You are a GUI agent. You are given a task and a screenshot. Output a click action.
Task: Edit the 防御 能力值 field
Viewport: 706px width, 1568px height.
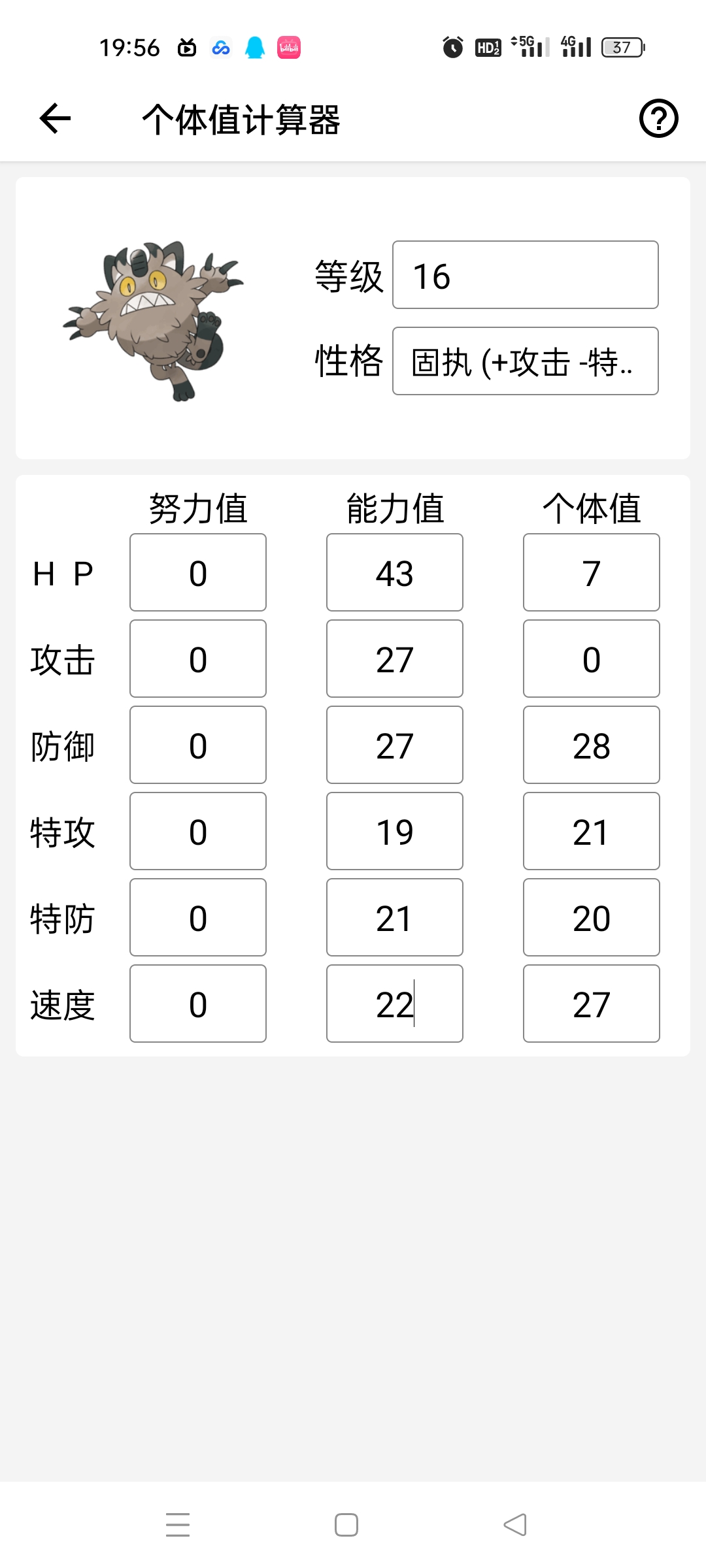(395, 745)
